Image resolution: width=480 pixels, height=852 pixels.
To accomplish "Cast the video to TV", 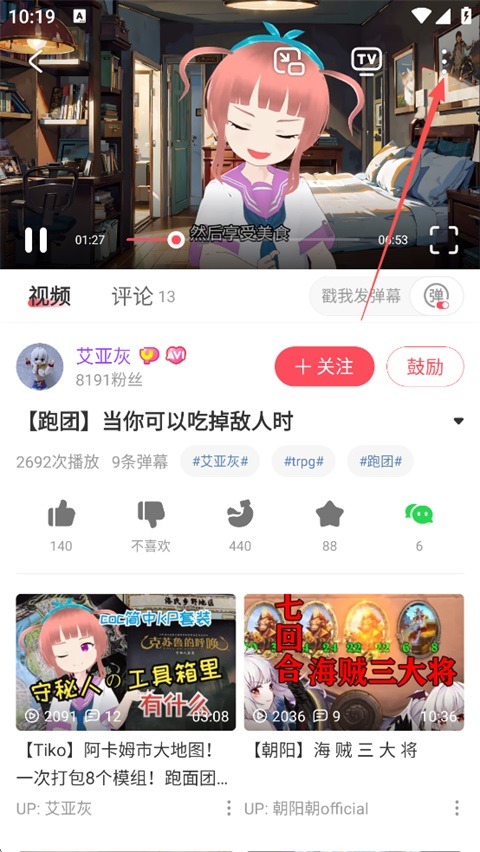I will pyautogui.click(x=366, y=61).
